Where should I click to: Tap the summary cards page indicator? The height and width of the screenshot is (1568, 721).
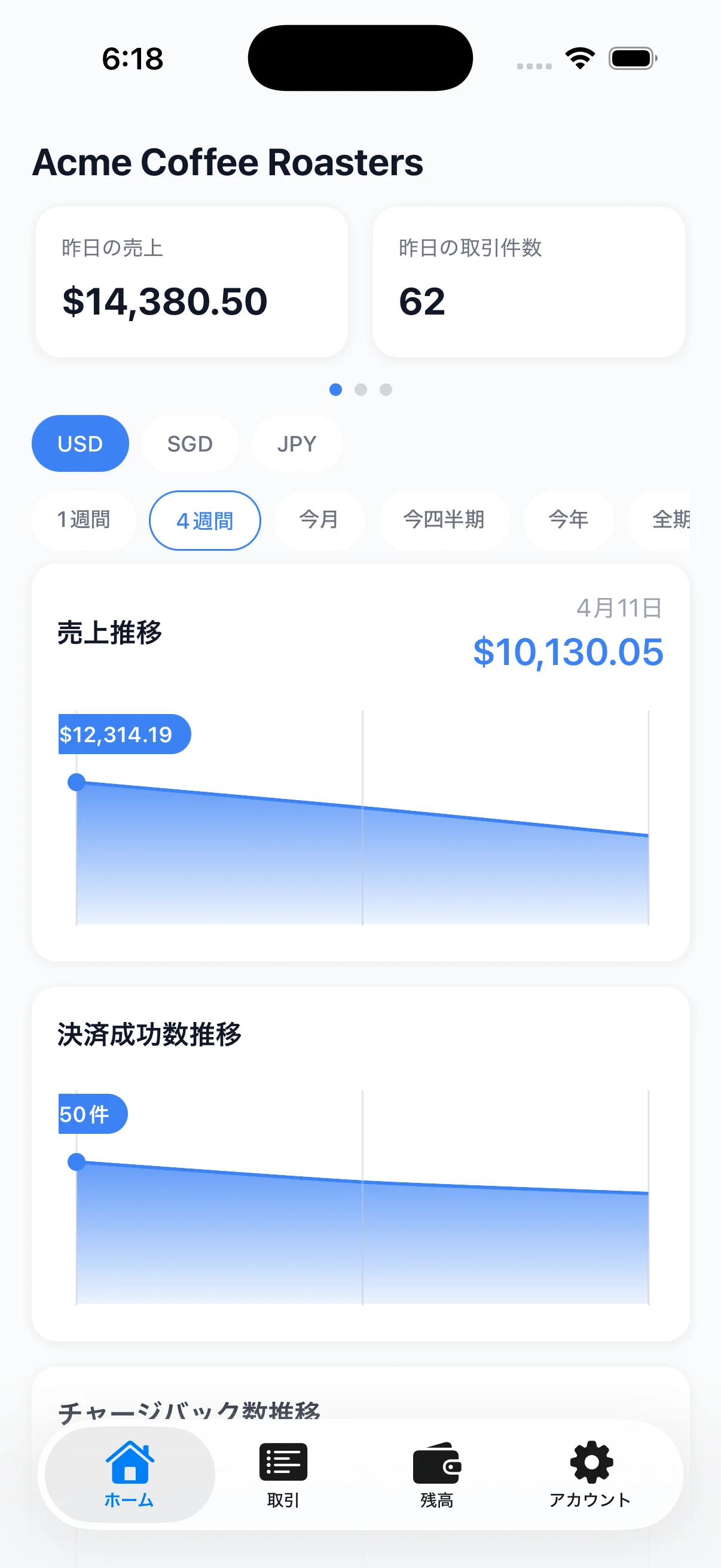tap(360, 389)
